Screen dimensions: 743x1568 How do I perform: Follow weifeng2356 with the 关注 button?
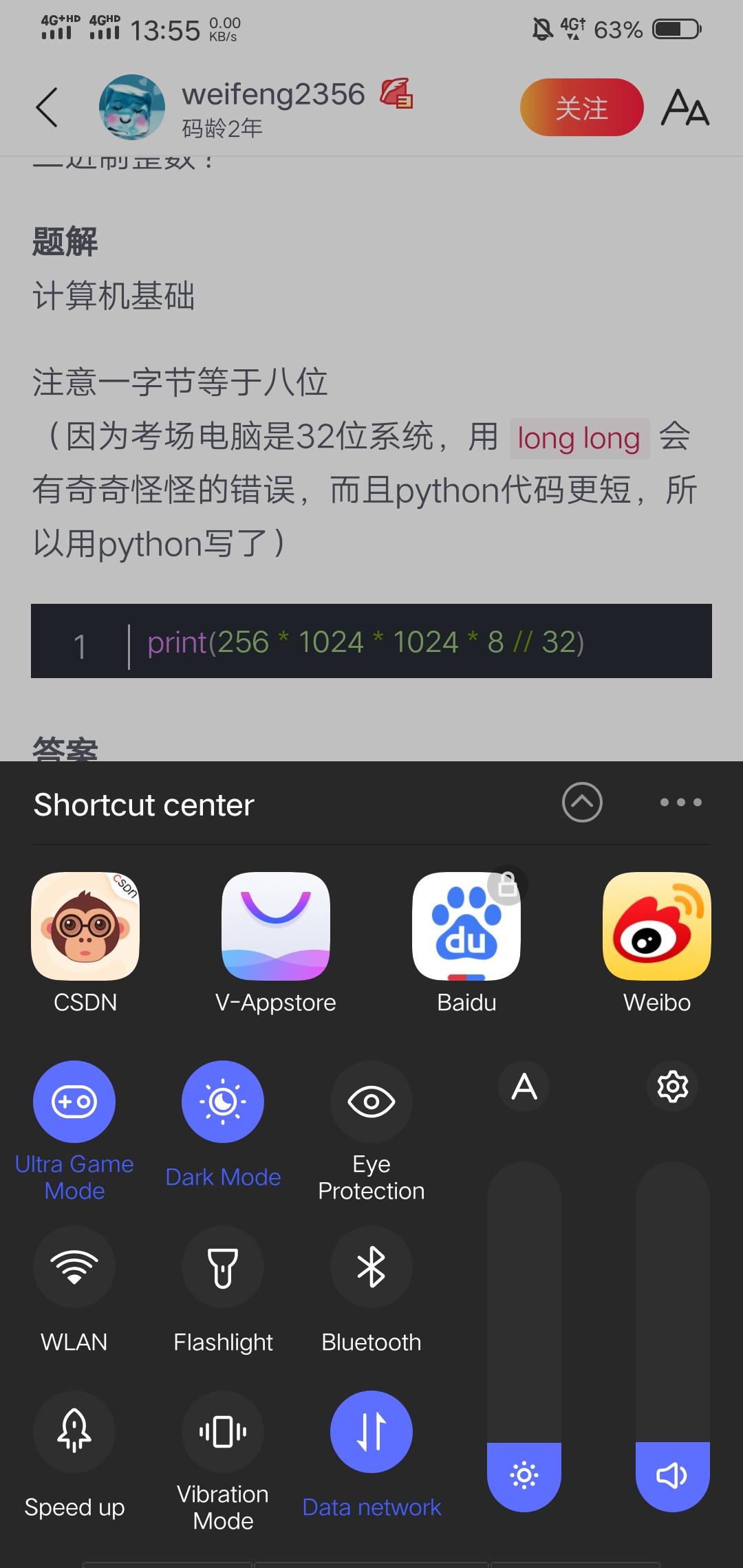pyautogui.click(x=581, y=108)
